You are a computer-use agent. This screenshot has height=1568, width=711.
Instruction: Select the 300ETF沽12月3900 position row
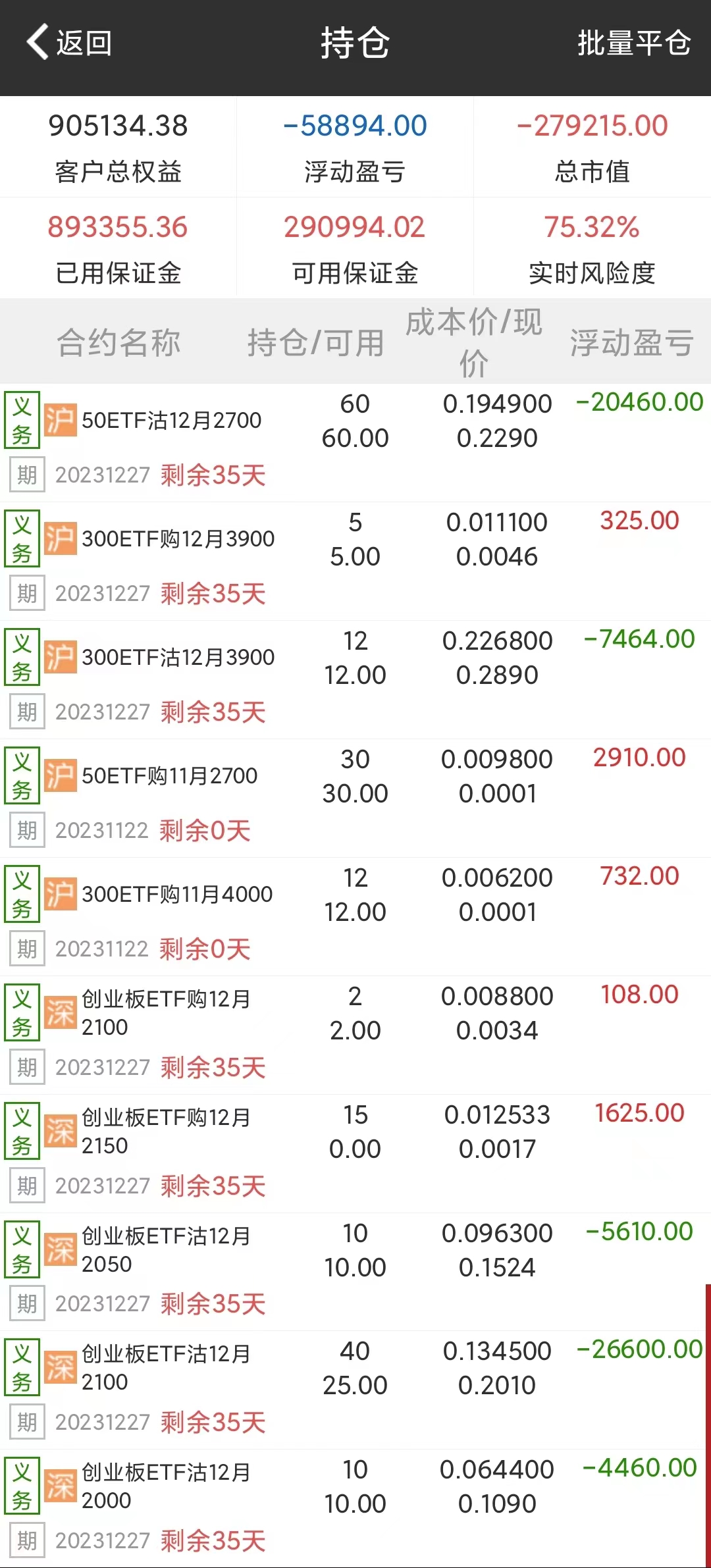point(178,658)
